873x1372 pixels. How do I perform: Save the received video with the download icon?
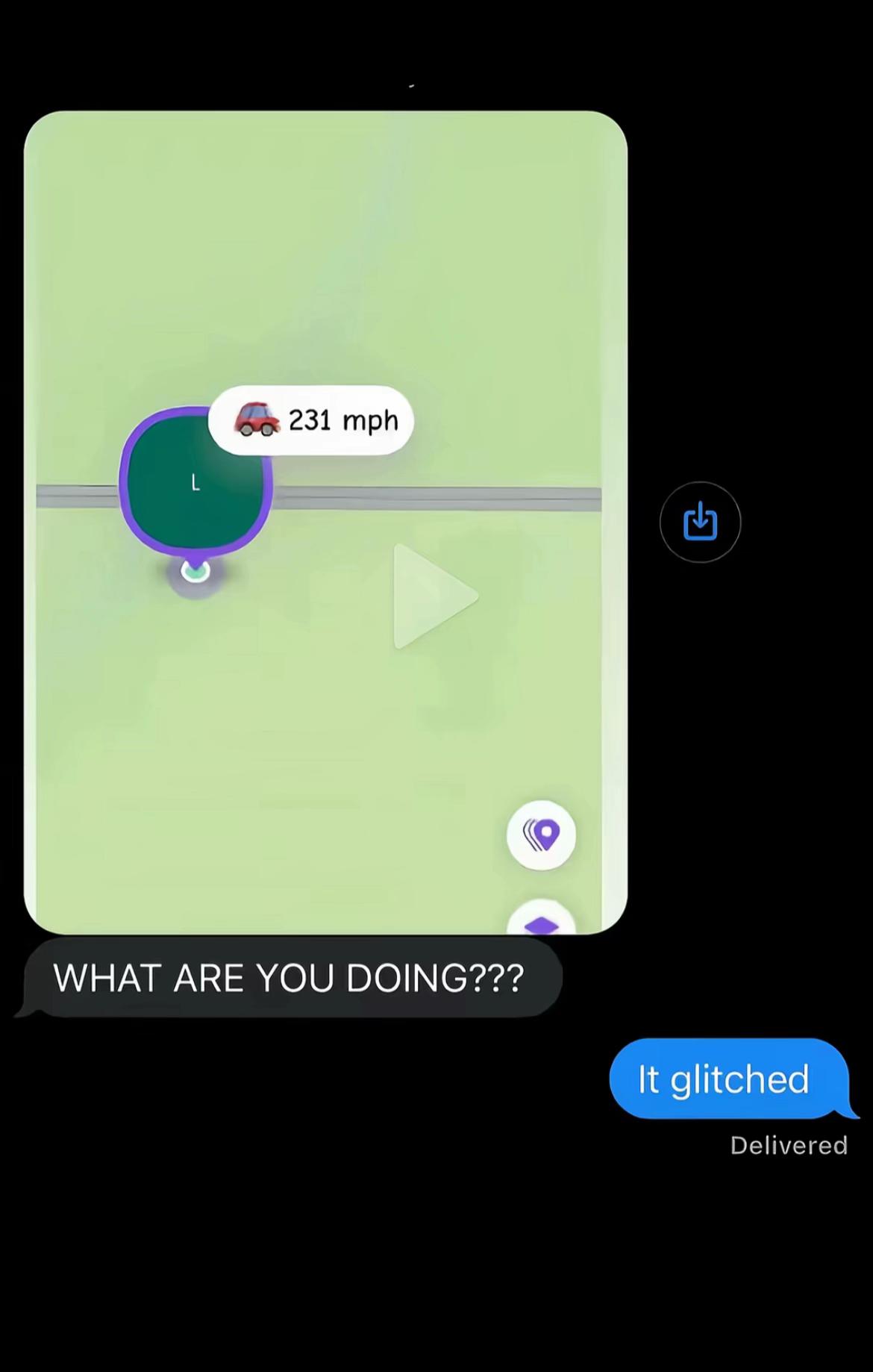[x=700, y=522]
